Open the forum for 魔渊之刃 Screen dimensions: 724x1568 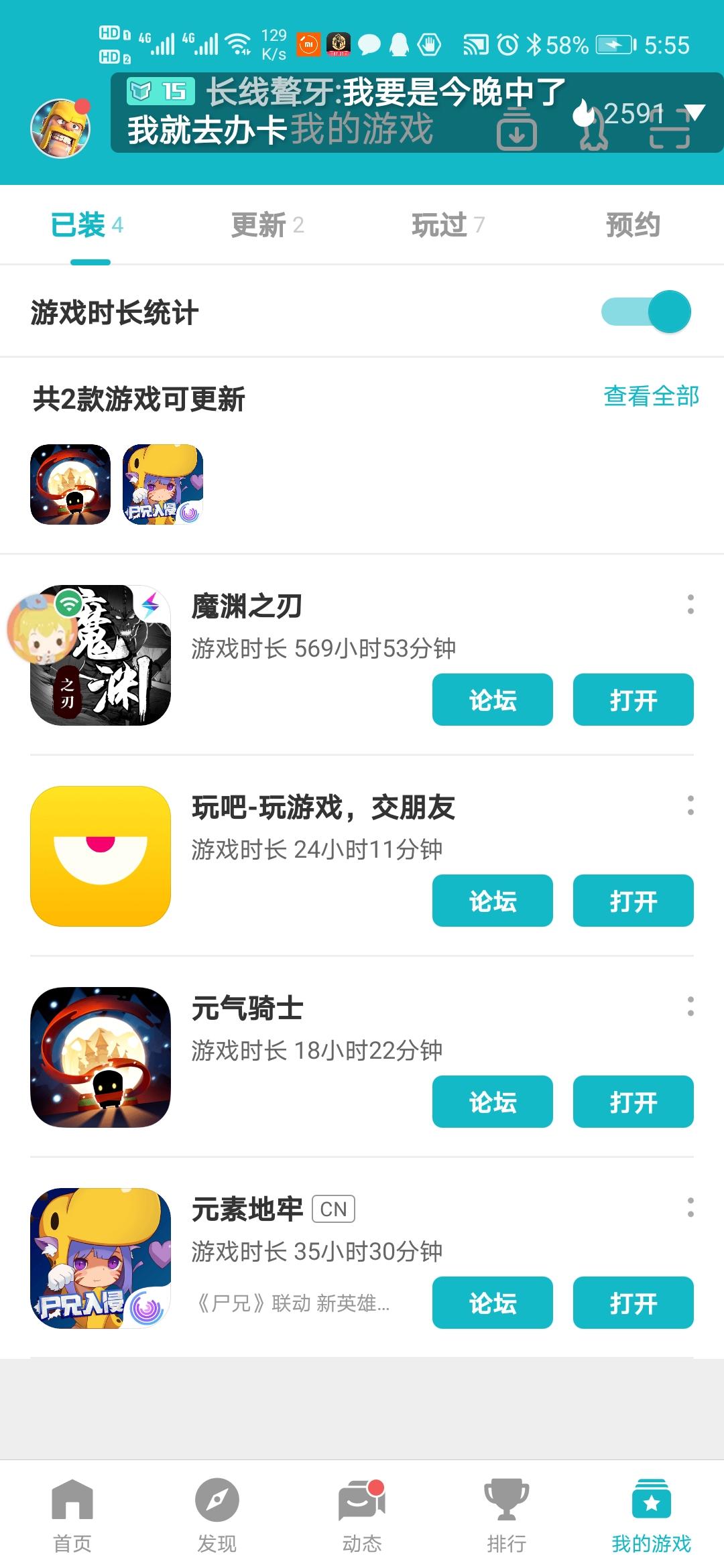tap(493, 700)
